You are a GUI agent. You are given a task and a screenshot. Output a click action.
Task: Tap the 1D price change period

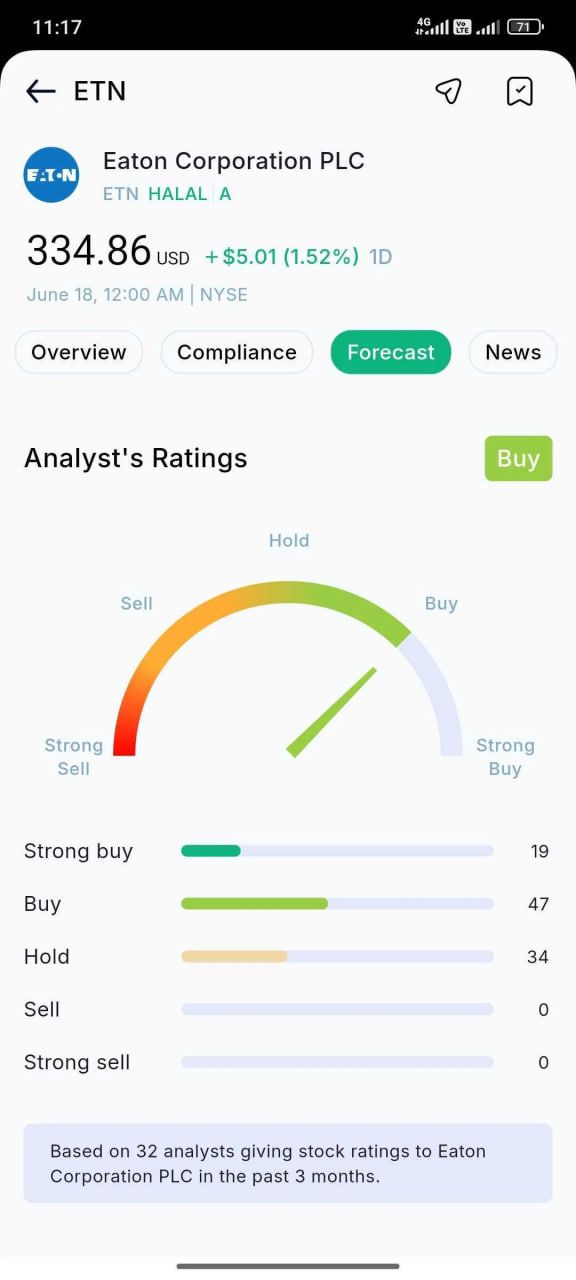pyautogui.click(x=381, y=257)
